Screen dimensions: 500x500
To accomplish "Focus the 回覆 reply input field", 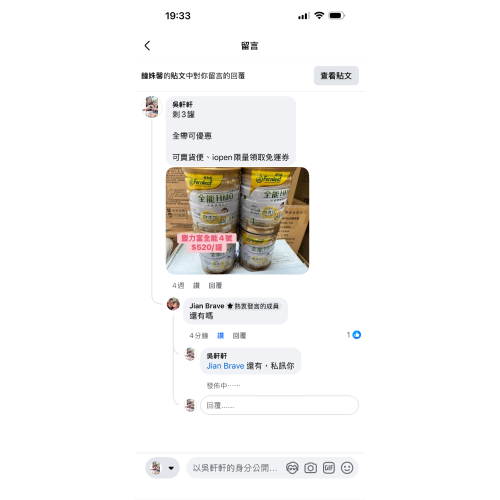I will (x=279, y=405).
